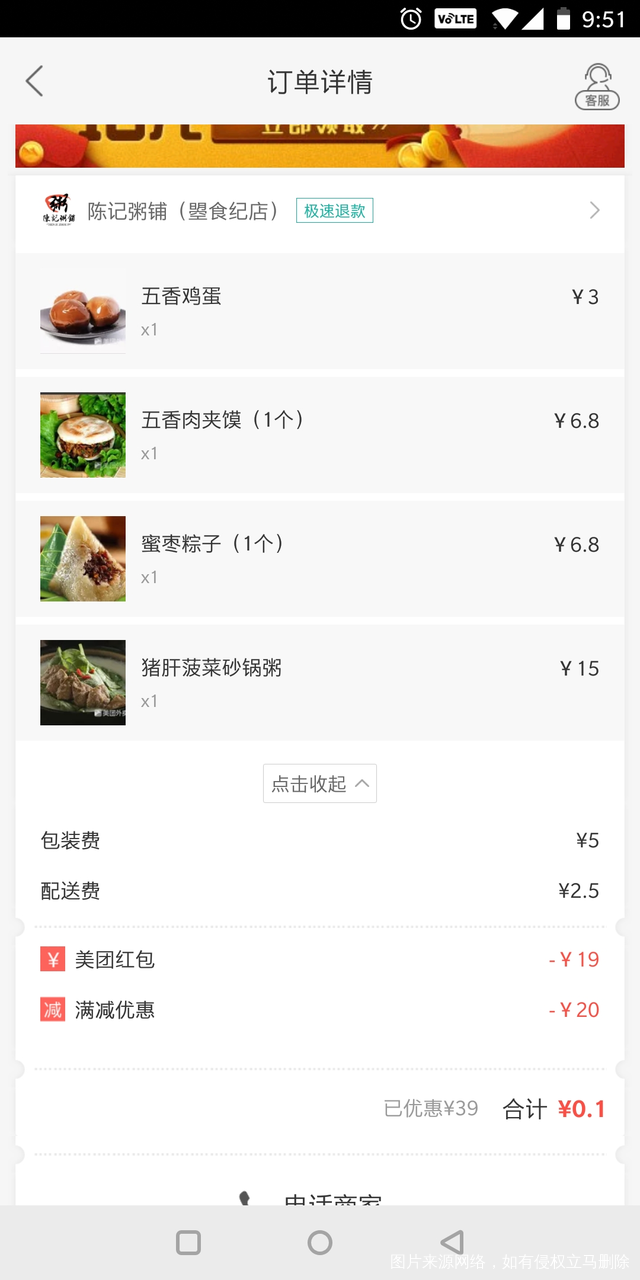The image size is (640, 1280).
Task: View the 猪肝菠菜砂锅粥 item
Action: click(x=320, y=682)
